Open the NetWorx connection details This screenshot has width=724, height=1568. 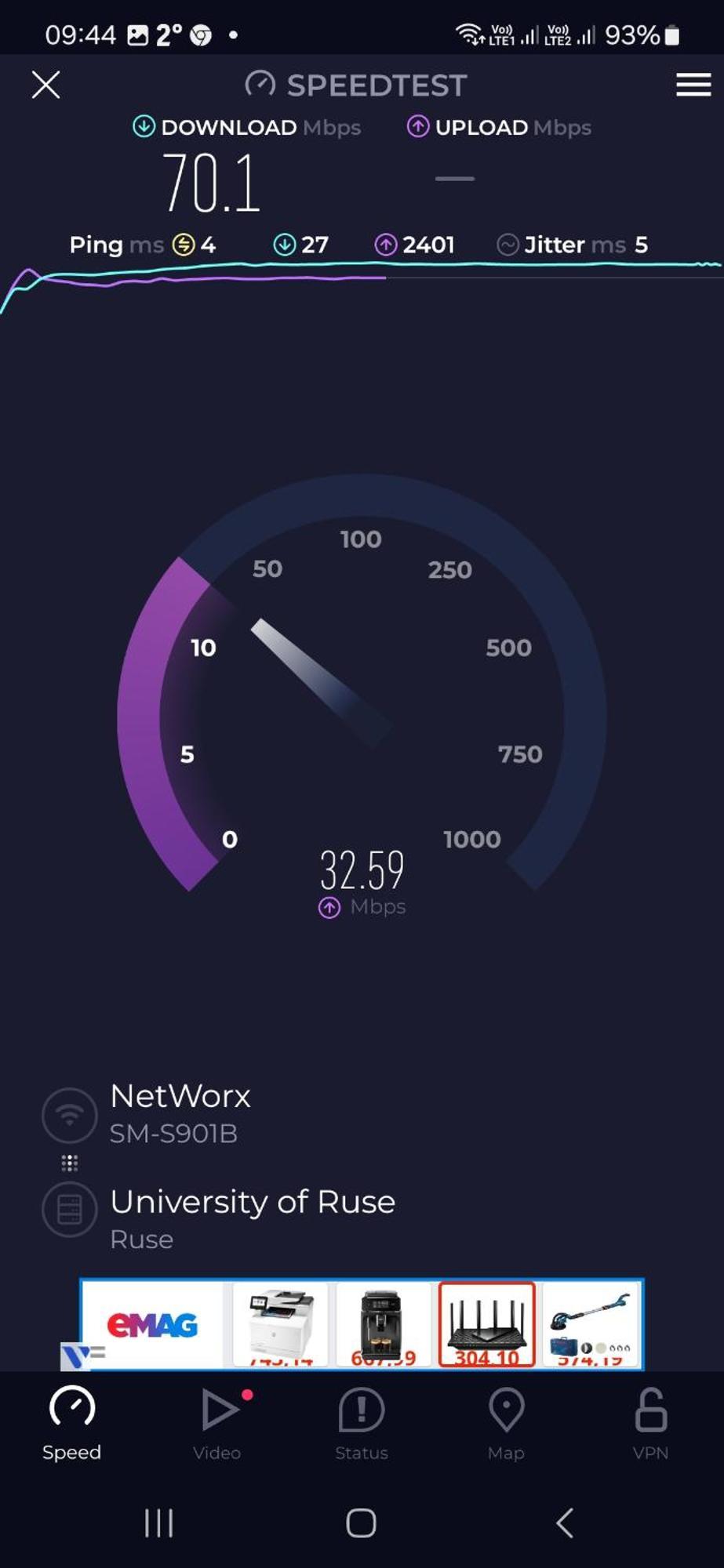coord(180,1112)
